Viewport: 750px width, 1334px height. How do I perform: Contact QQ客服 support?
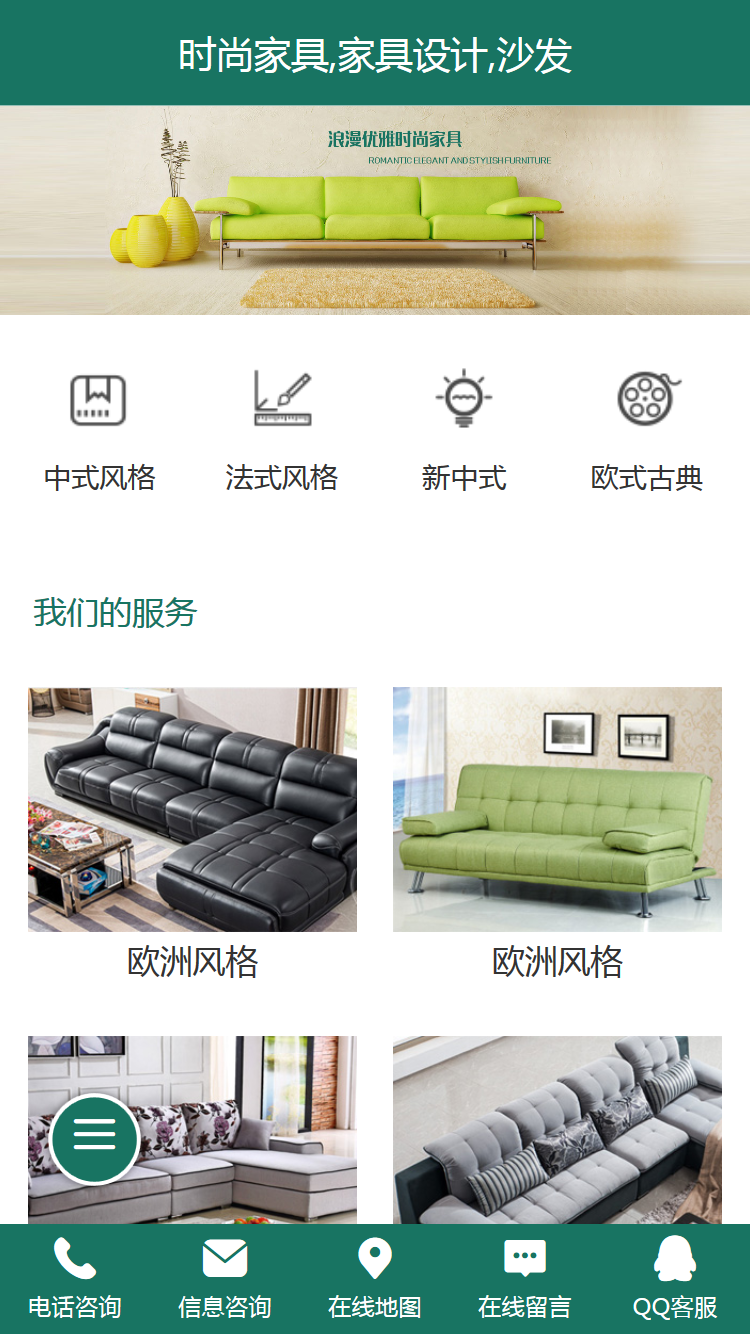tap(675, 1278)
